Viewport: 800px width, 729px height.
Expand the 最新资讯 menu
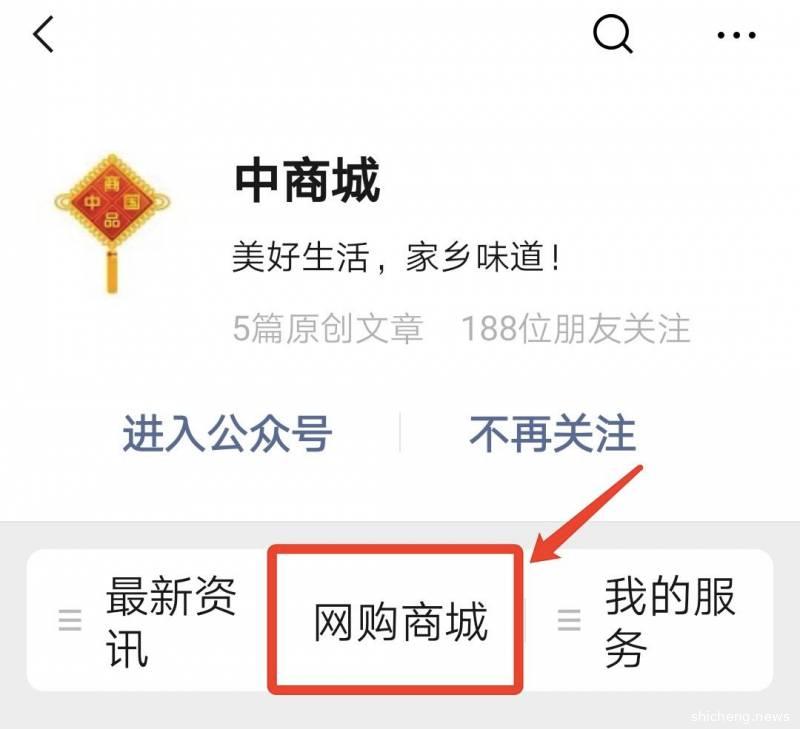(x=150, y=620)
